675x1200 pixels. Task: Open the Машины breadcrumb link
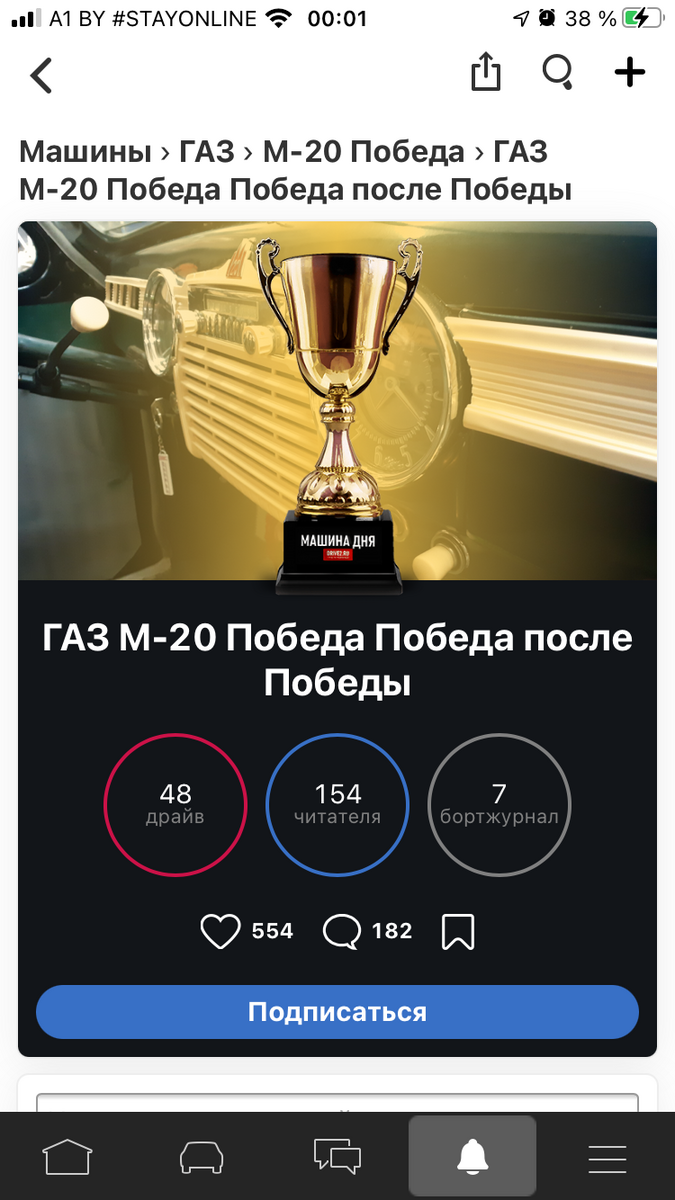pos(84,152)
